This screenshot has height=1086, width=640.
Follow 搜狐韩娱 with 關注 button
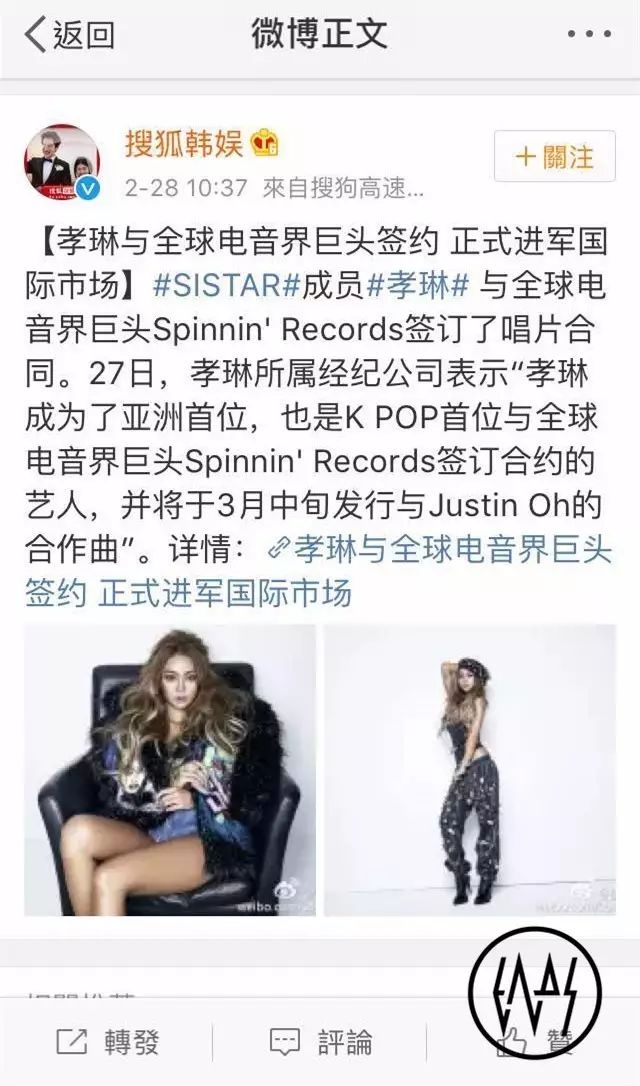point(554,157)
